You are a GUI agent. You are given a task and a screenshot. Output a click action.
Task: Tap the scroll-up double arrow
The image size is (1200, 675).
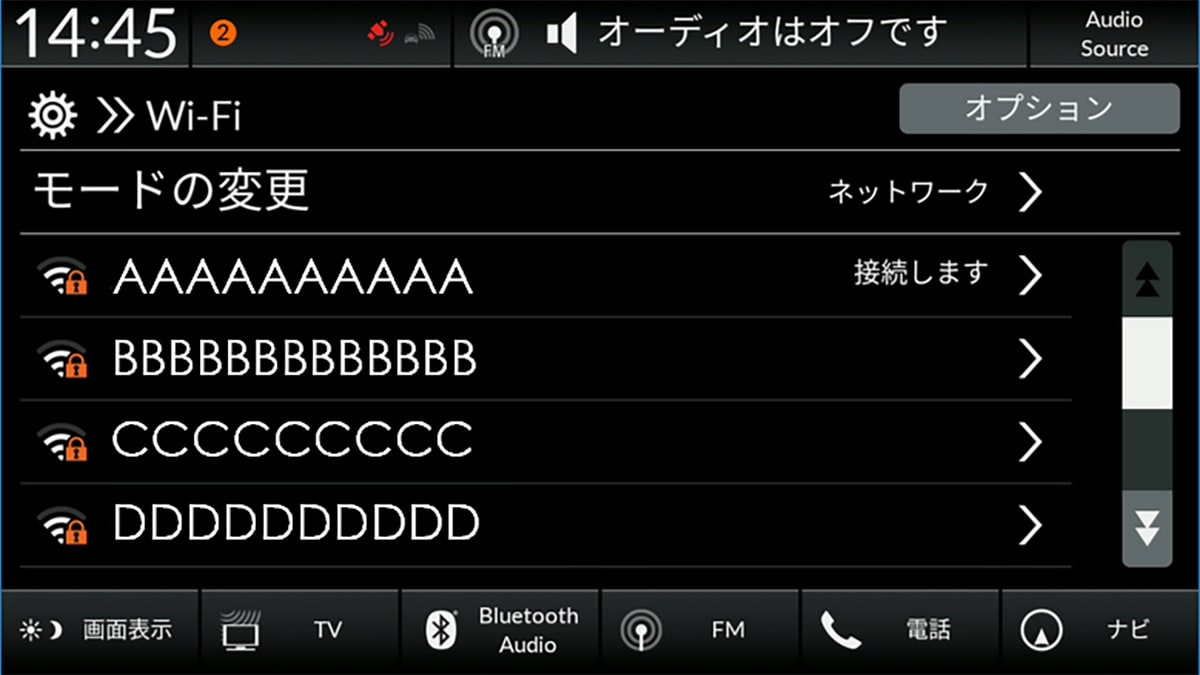tap(1147, 281)
